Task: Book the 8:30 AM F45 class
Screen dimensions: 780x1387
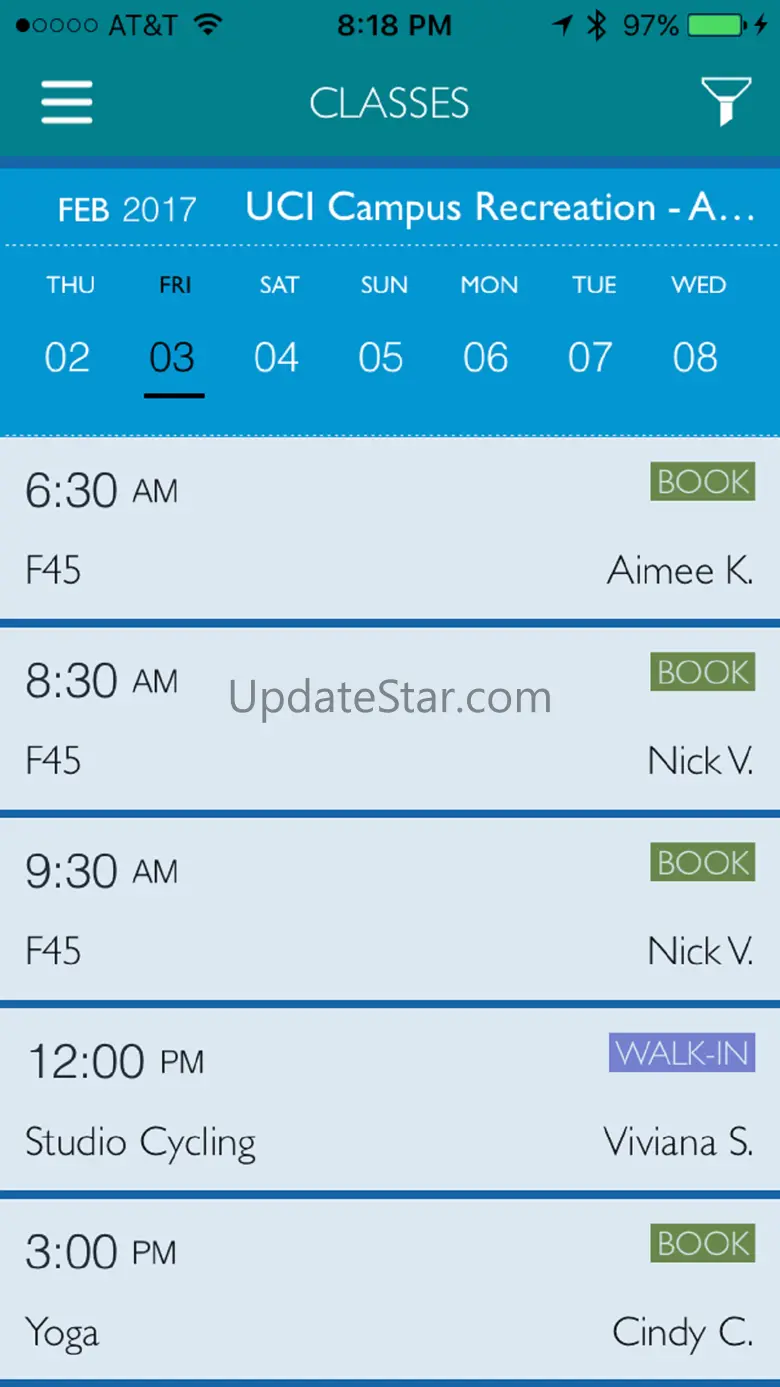Action: coord(702,672)
